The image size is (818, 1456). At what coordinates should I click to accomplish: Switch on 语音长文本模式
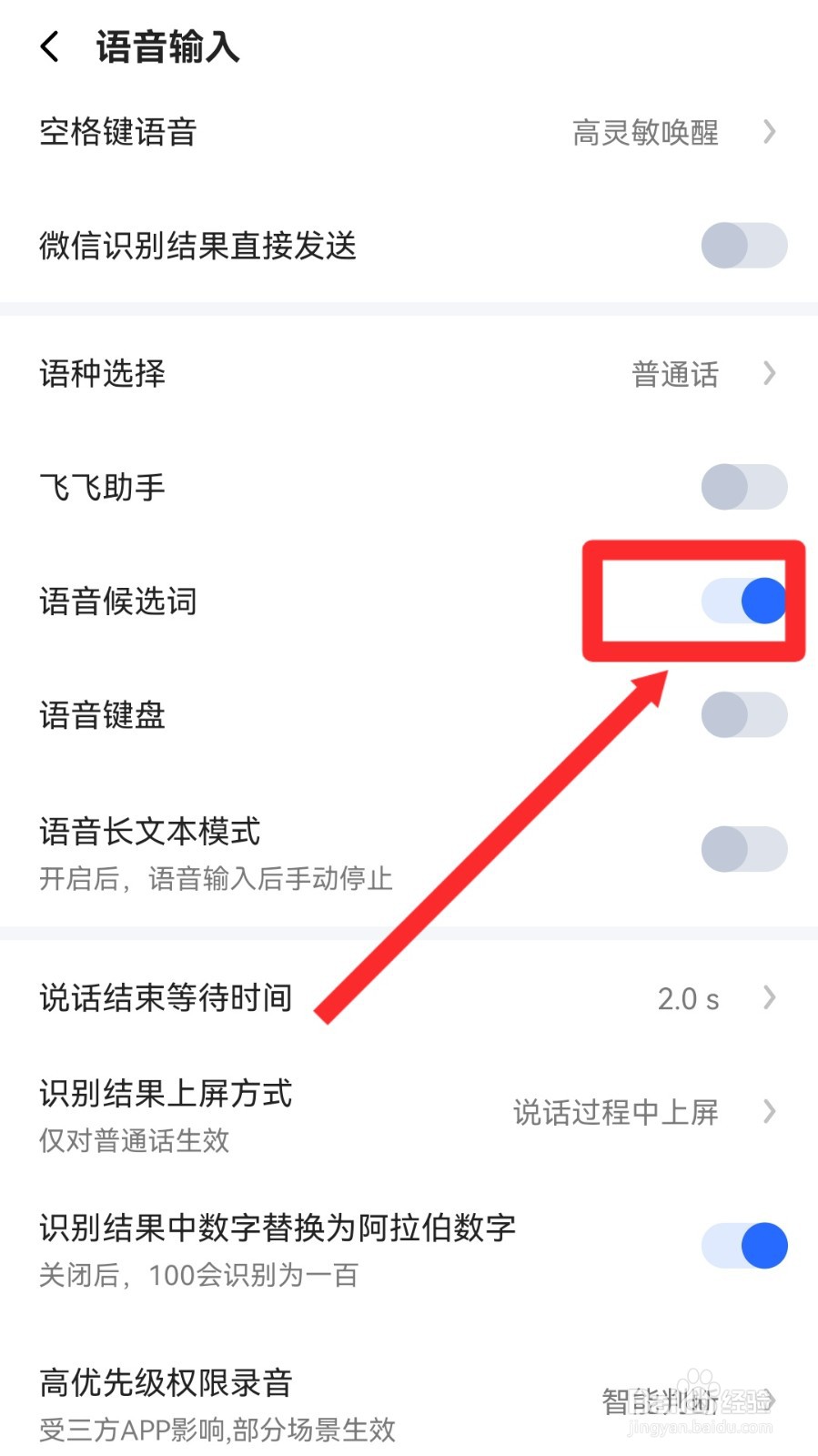pyautogui.click(x=744, y=848)
